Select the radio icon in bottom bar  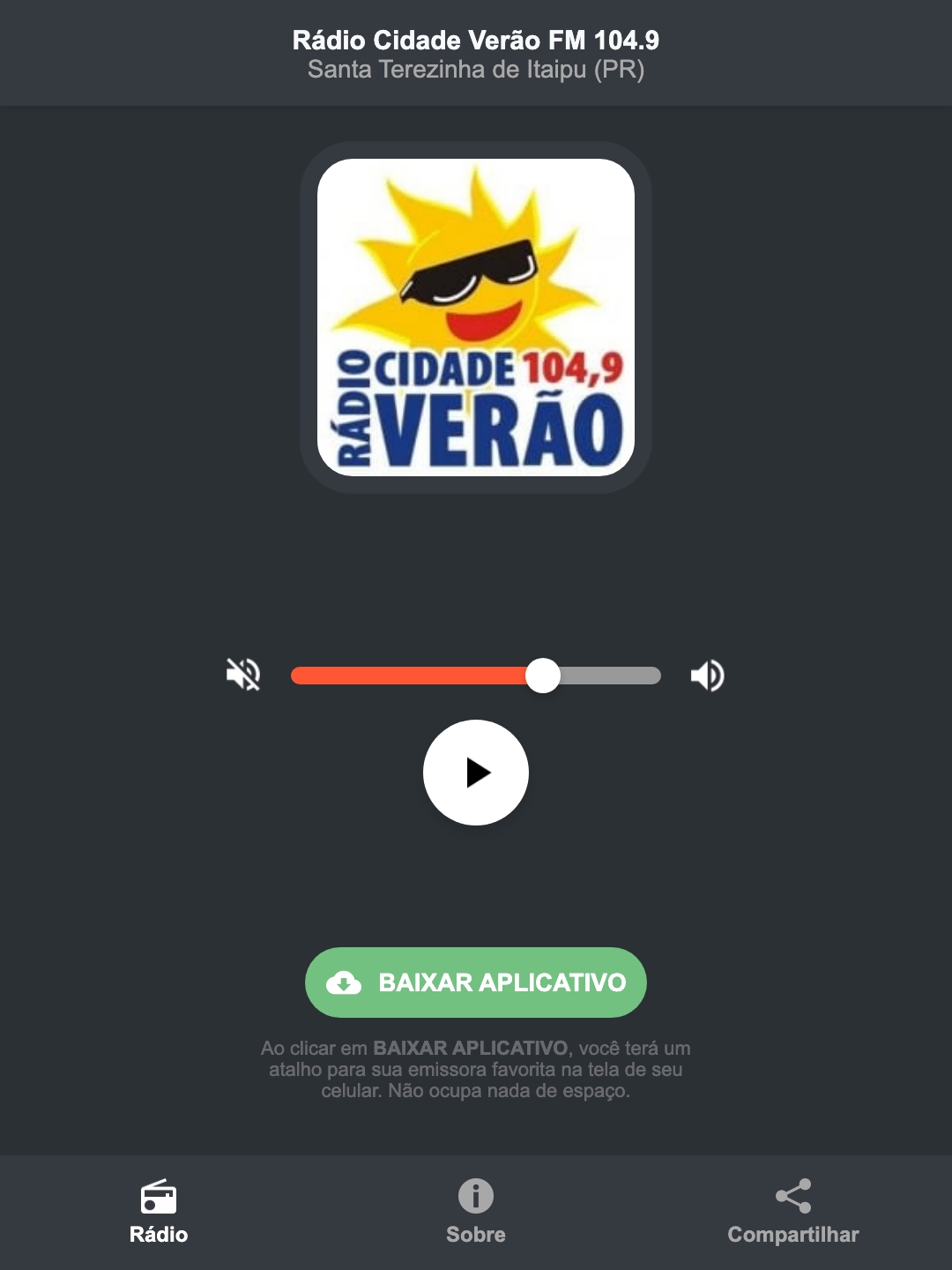click(159, 1198)
